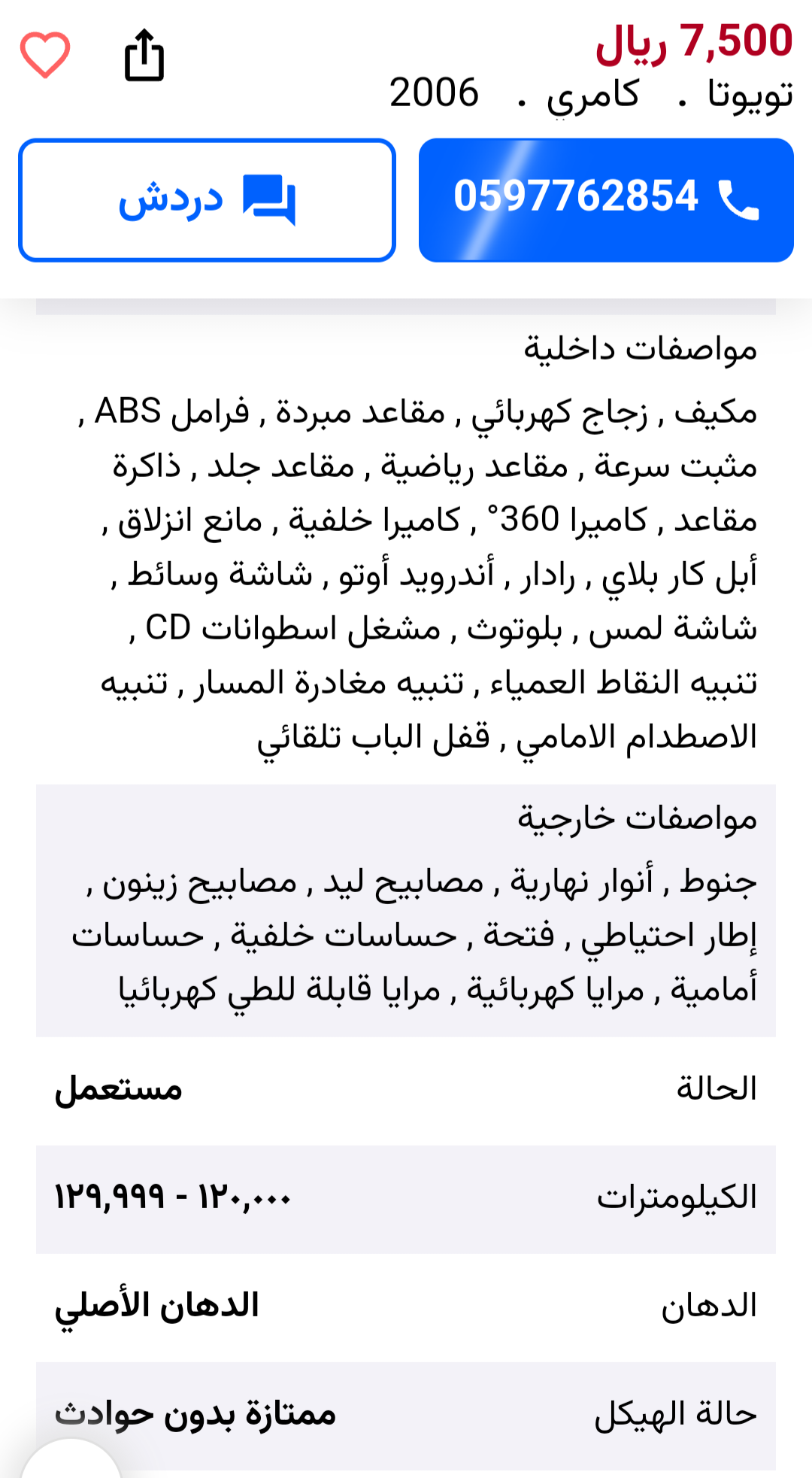812x1478 pixels.
Task: Open chat with the seller (دردش)
Action: [207, 200]
